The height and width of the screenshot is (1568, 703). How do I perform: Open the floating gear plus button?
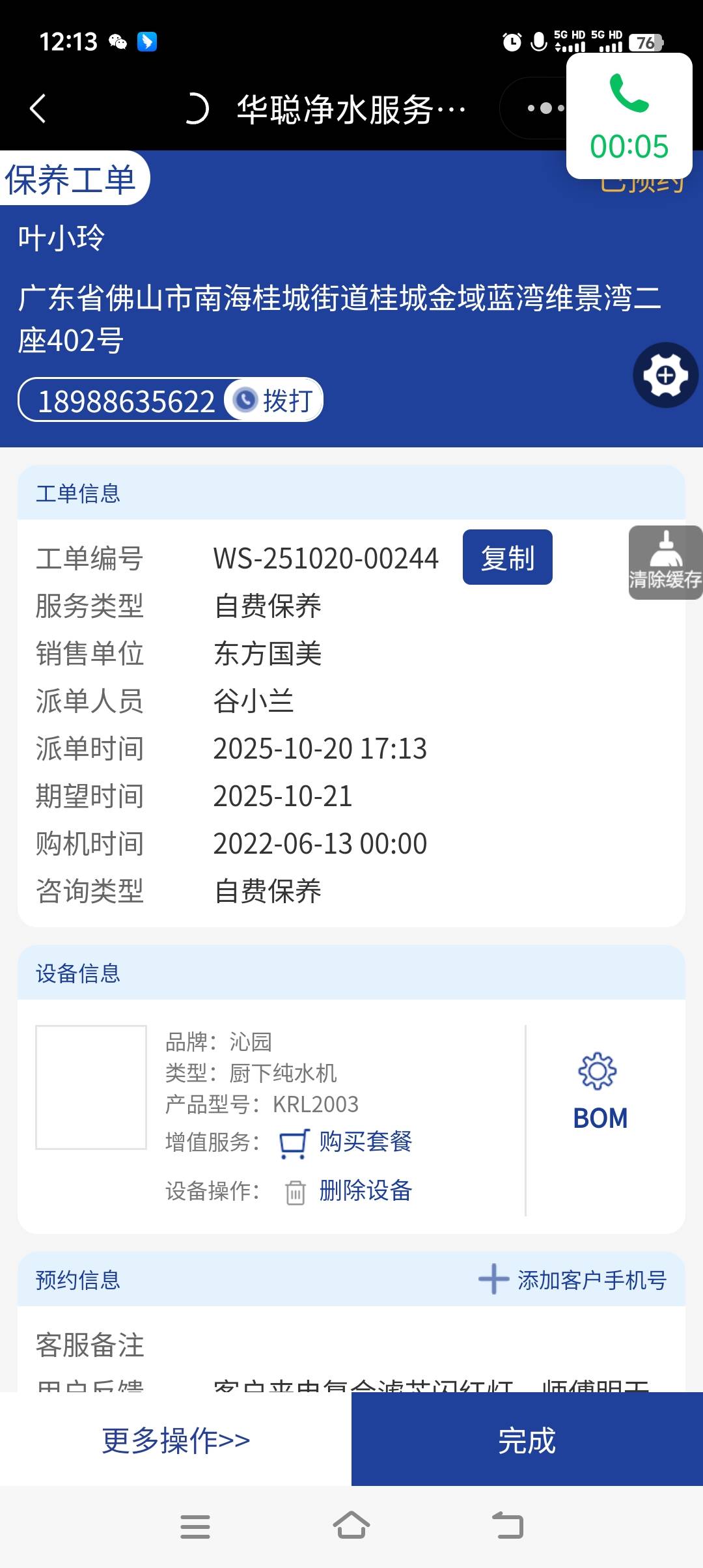pos(665,375)
